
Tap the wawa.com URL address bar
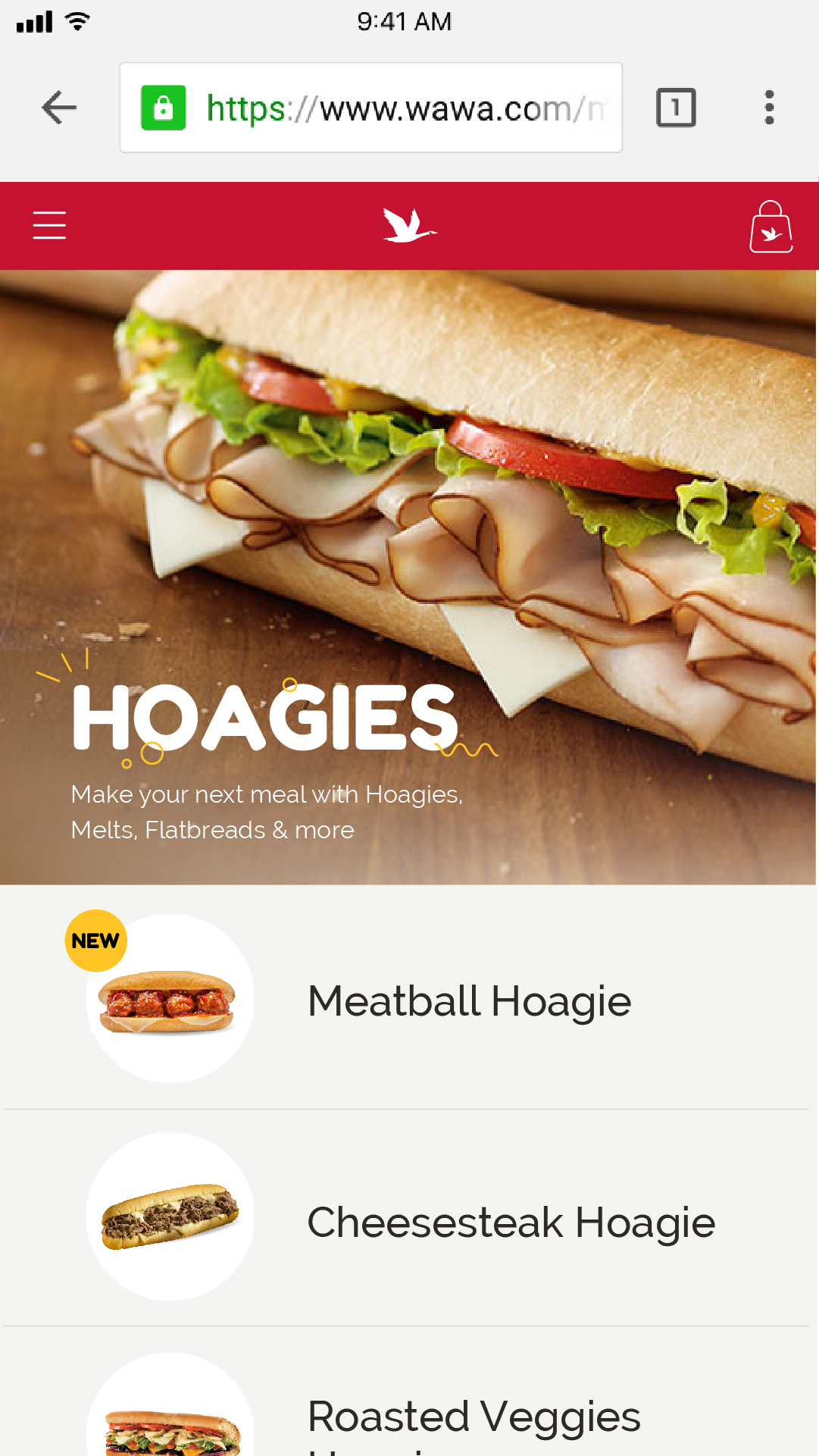tap(371, 108)
